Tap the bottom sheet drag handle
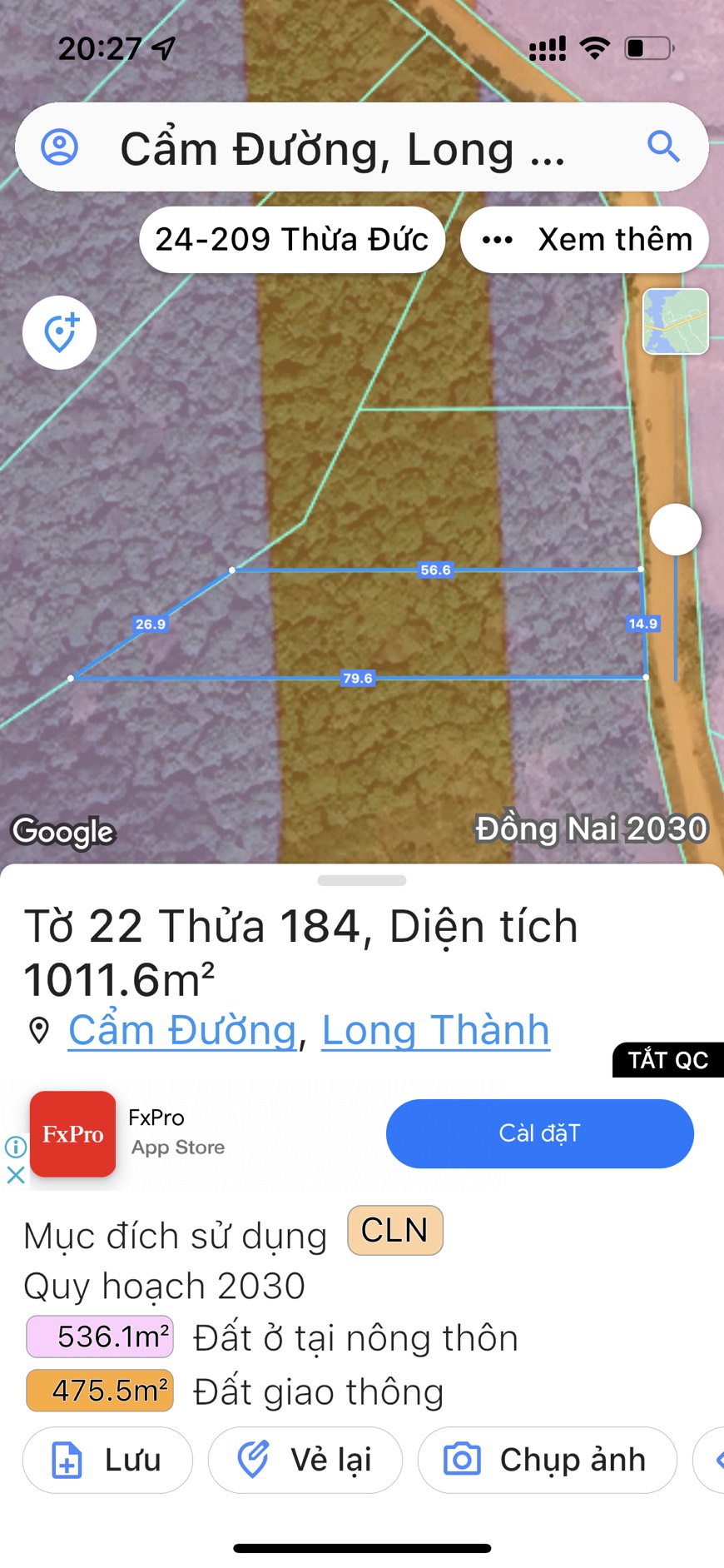The height and width of the screenshot is (1568, 724). (362, 880)
